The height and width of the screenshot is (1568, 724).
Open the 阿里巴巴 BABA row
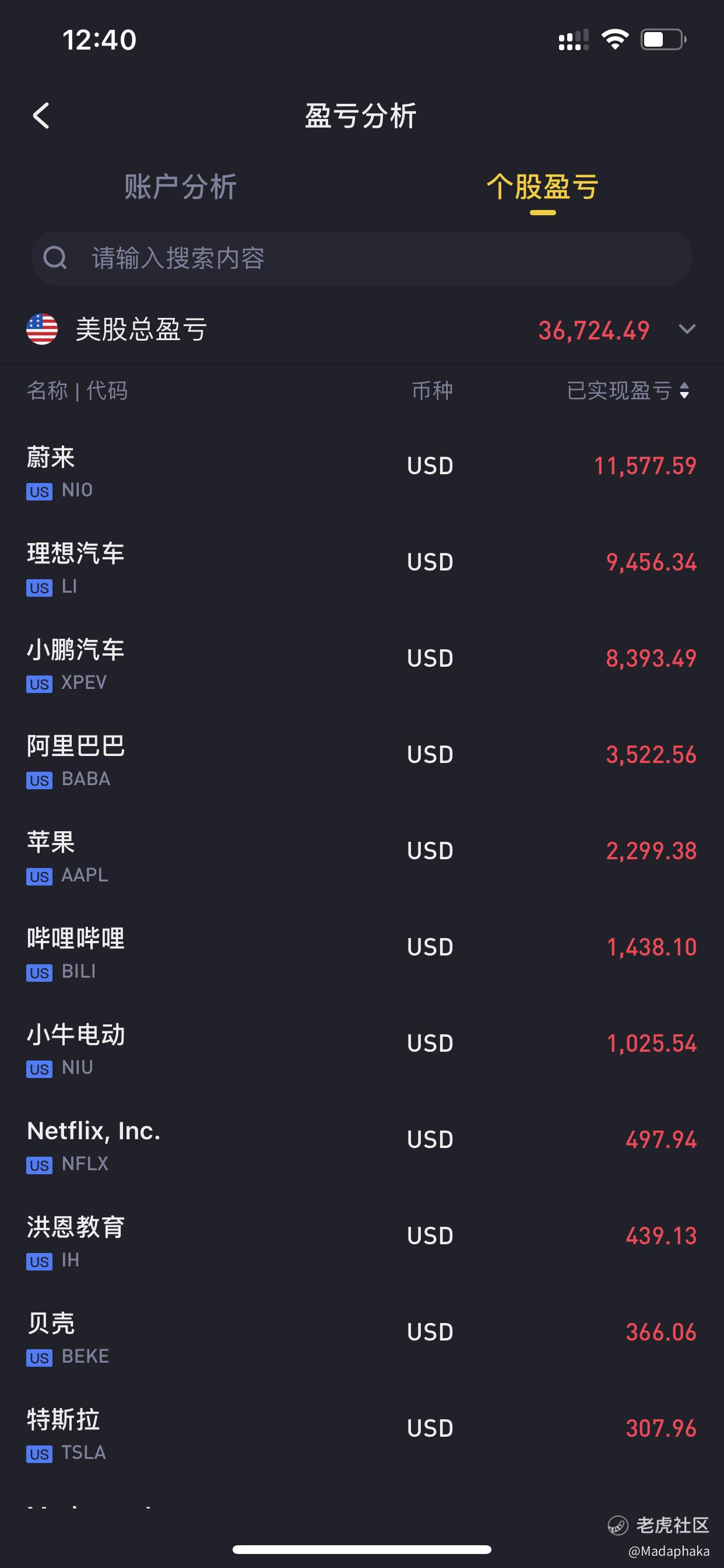361,760
